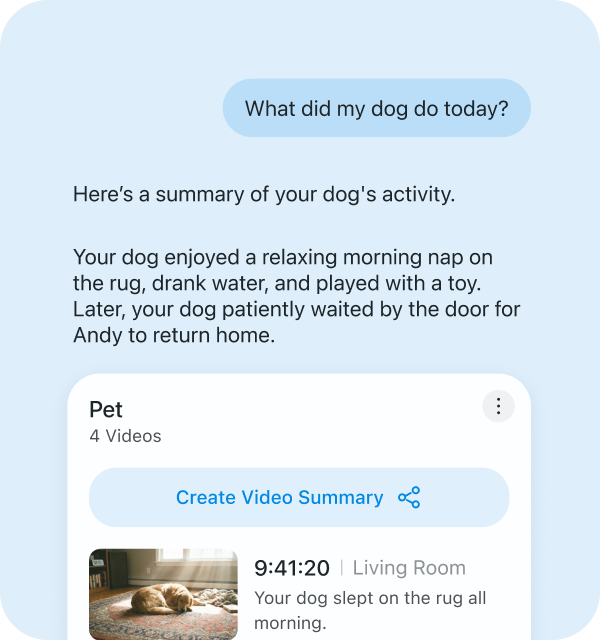Open the Pet card overflow menu

click(498, 406)
